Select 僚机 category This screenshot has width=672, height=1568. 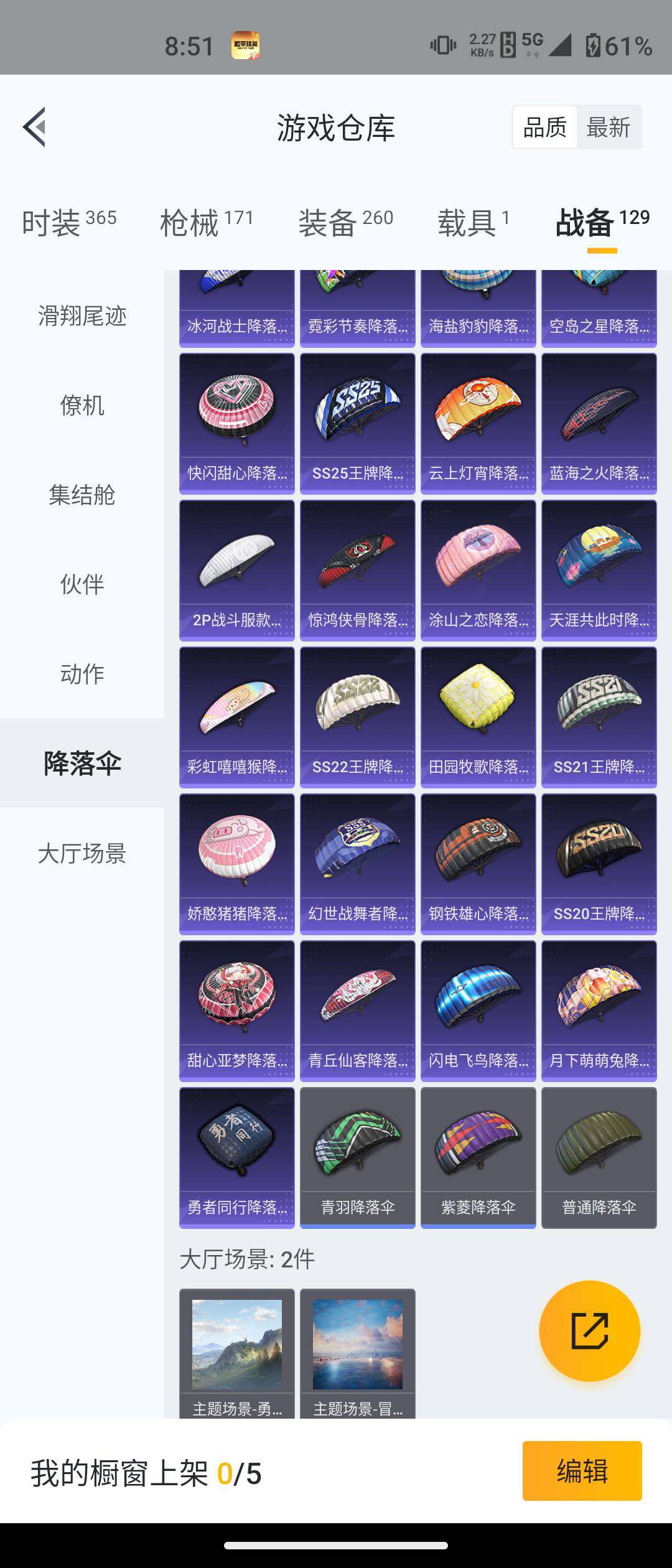click(x=82, y=406)
